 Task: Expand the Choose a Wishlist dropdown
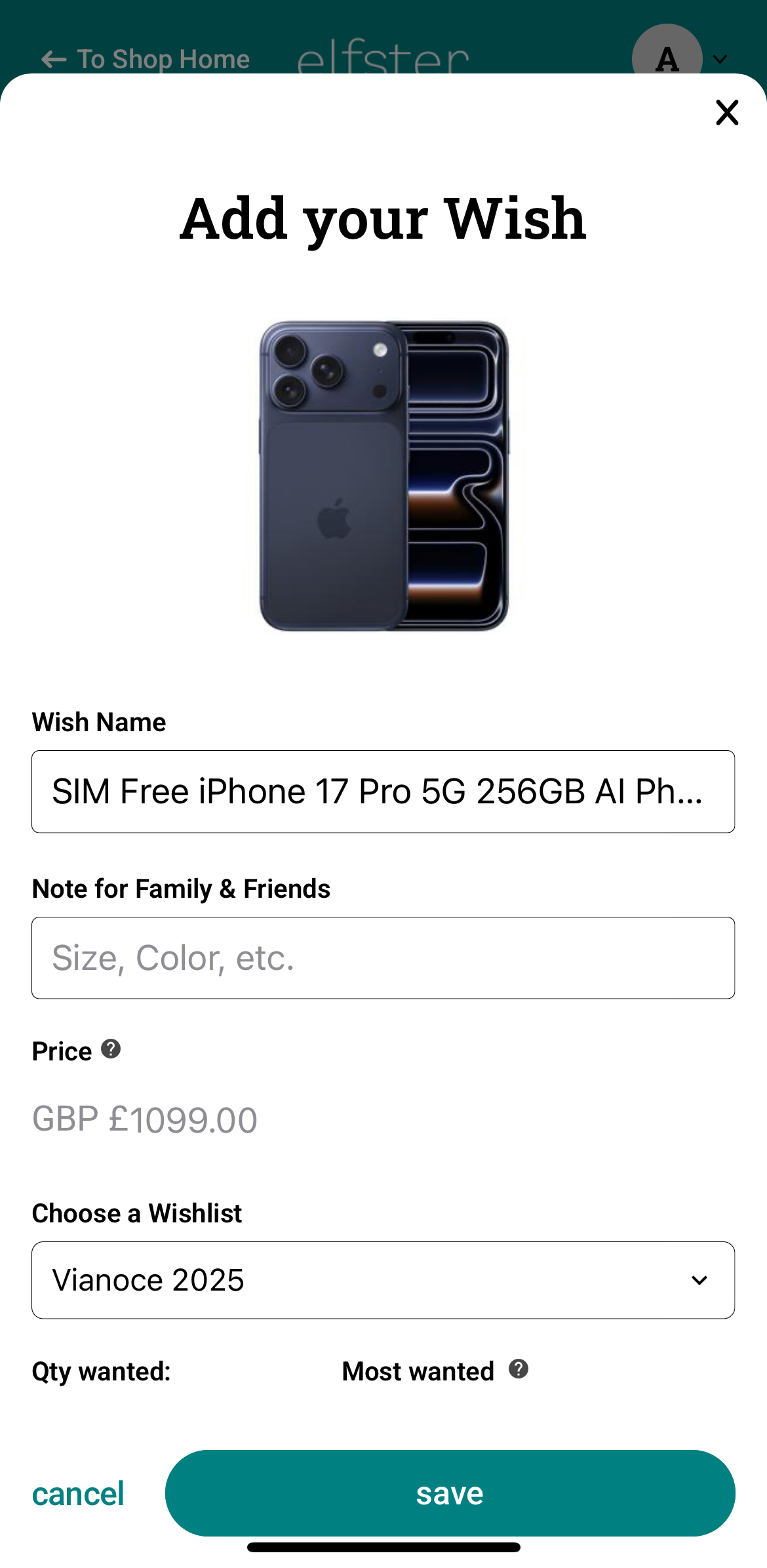click(383, 1279)
